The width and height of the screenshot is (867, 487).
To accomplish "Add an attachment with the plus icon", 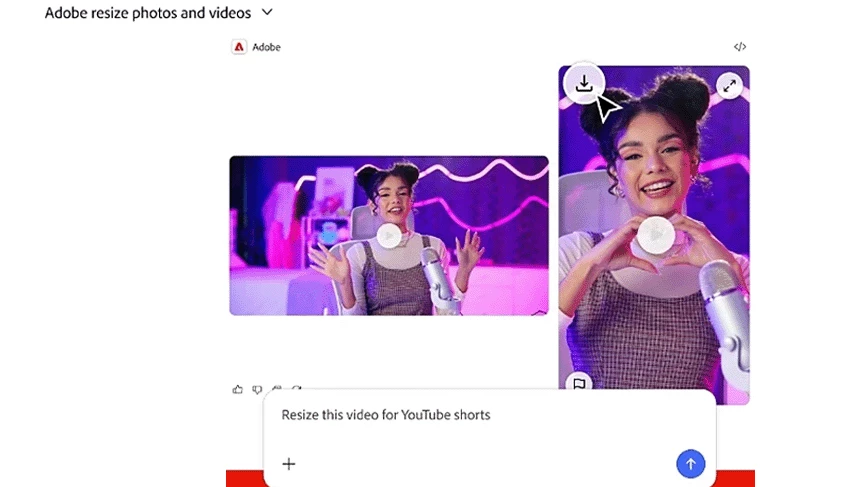I will coord(289,464).
